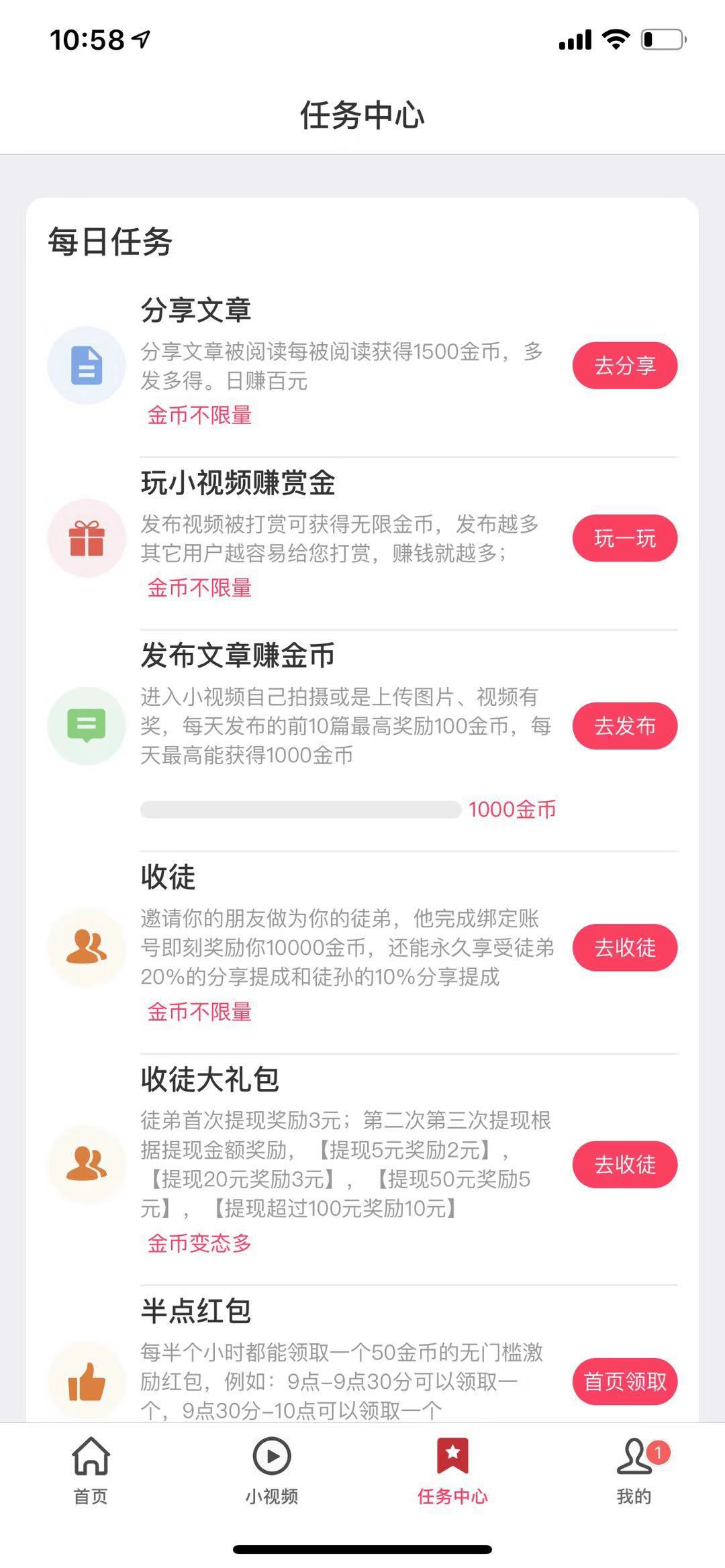This screenshot has width=725, height=1568.
Task: Click the share article document icon
Action: [86, 364]
